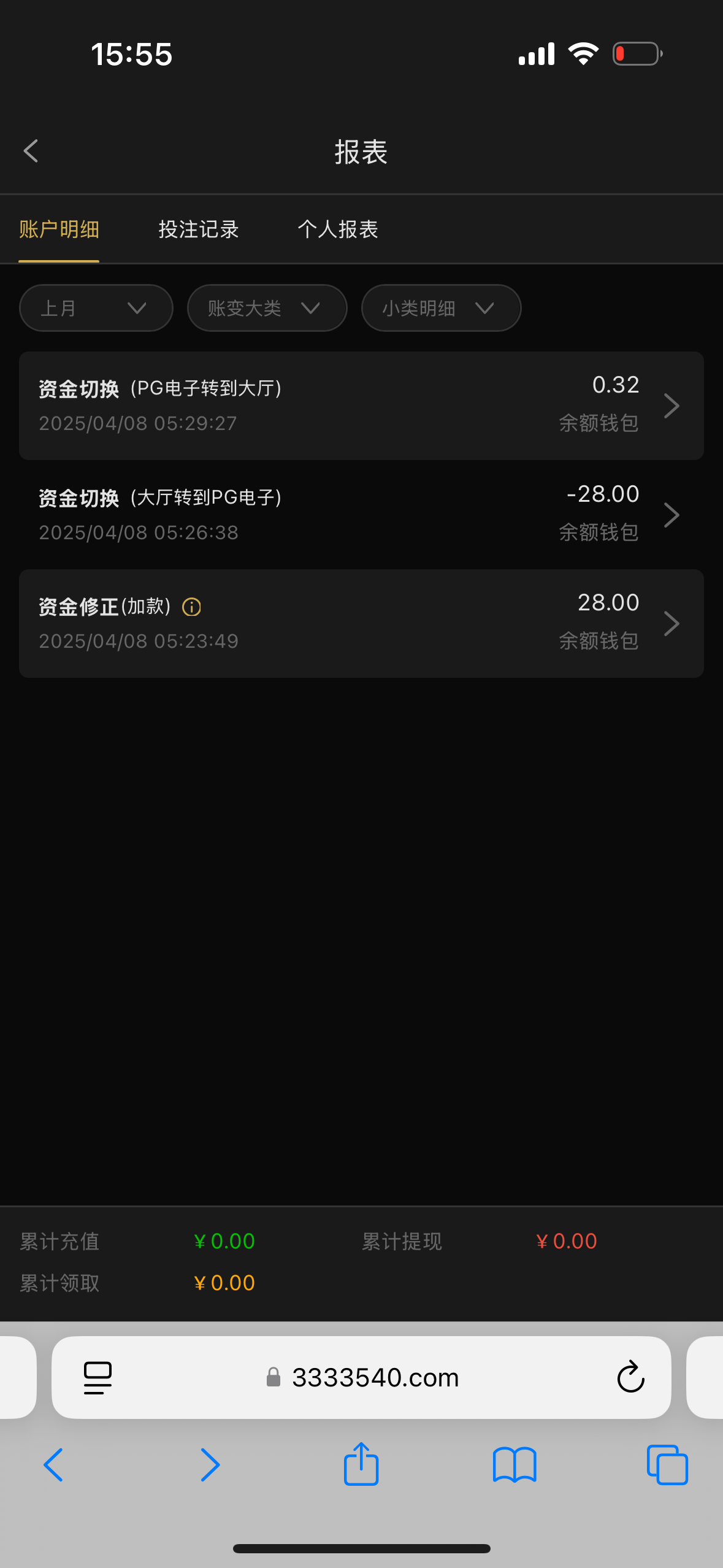Tap the lock icon in the address bar
The width and height of the screenshot is (723, 1568).
tap(272, 1376)
